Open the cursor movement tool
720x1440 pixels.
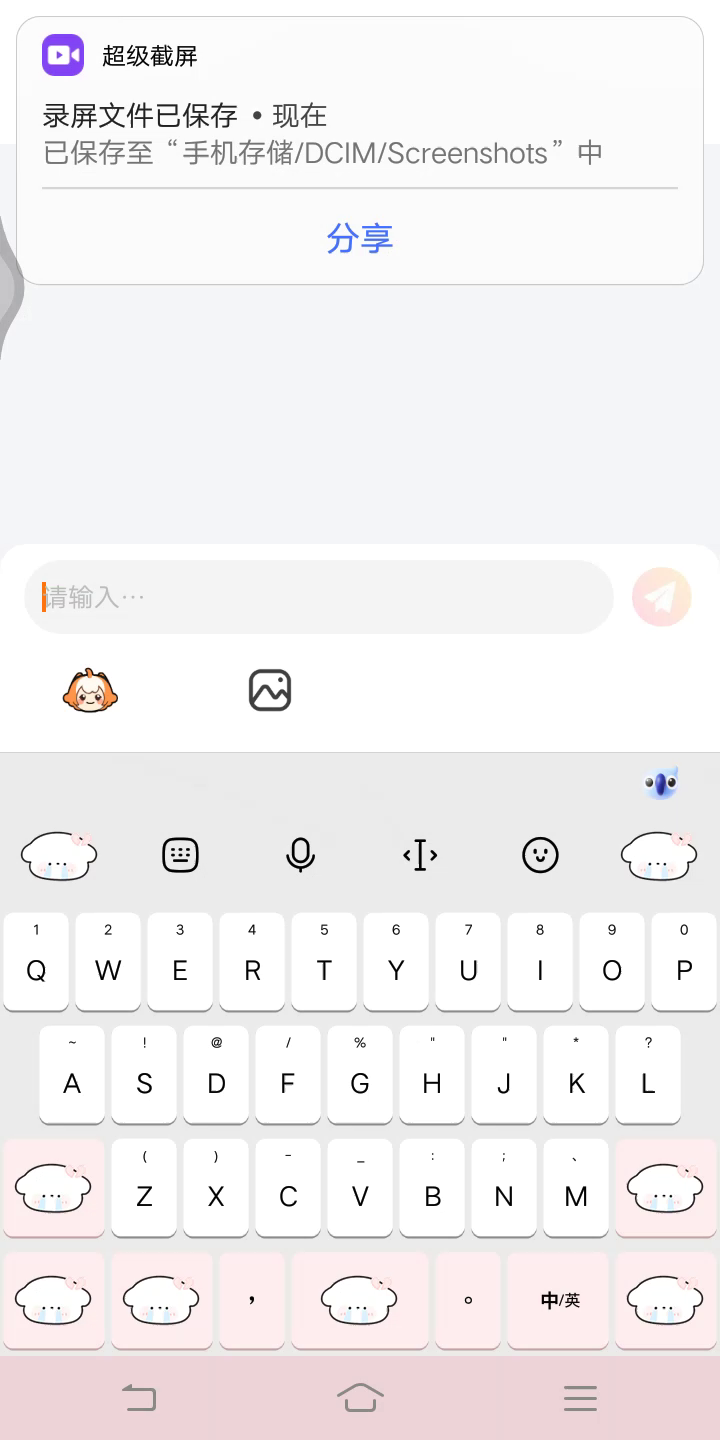(x=420, y=855)
